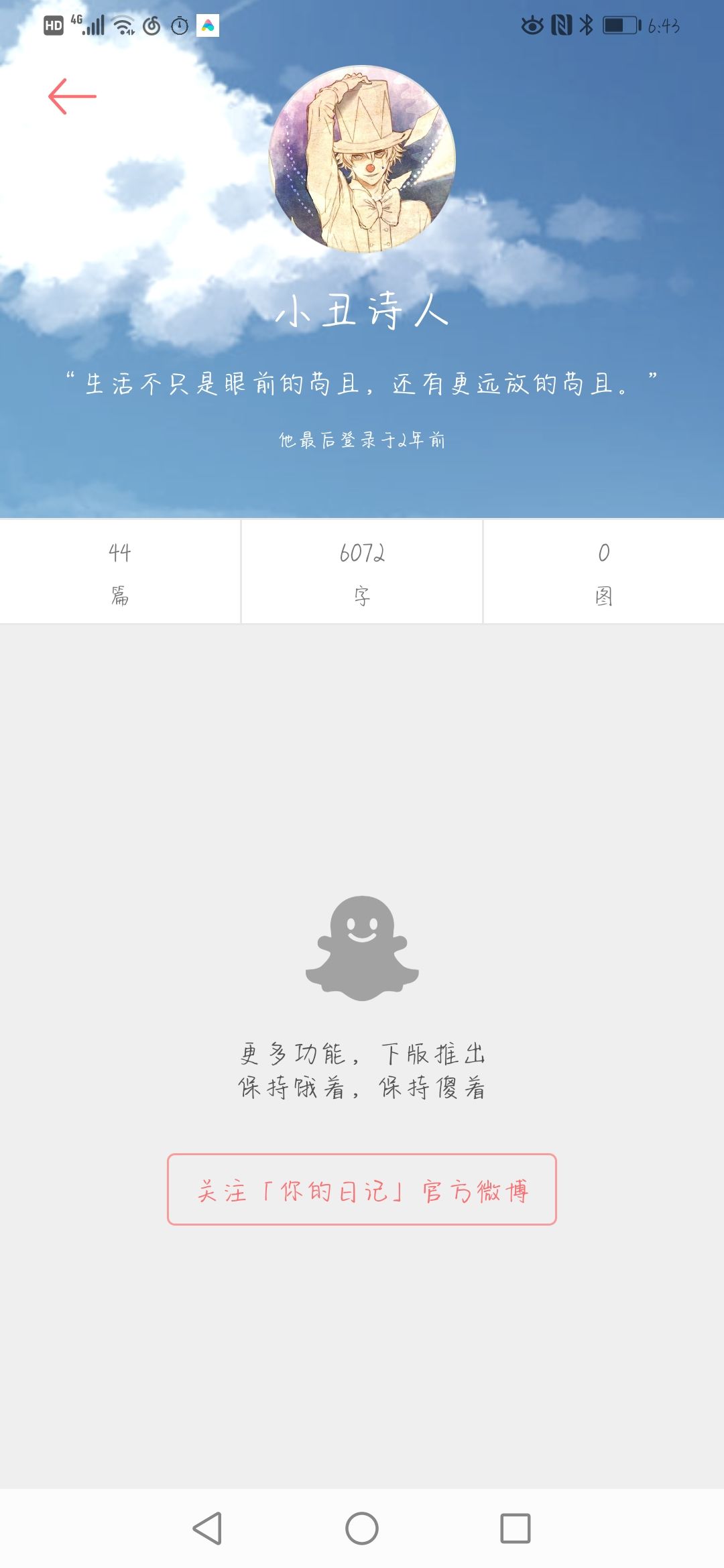Tap the colorful app icon in status bar
Image resolution: width=724 pixels, height=1568 pixels.
208,25
